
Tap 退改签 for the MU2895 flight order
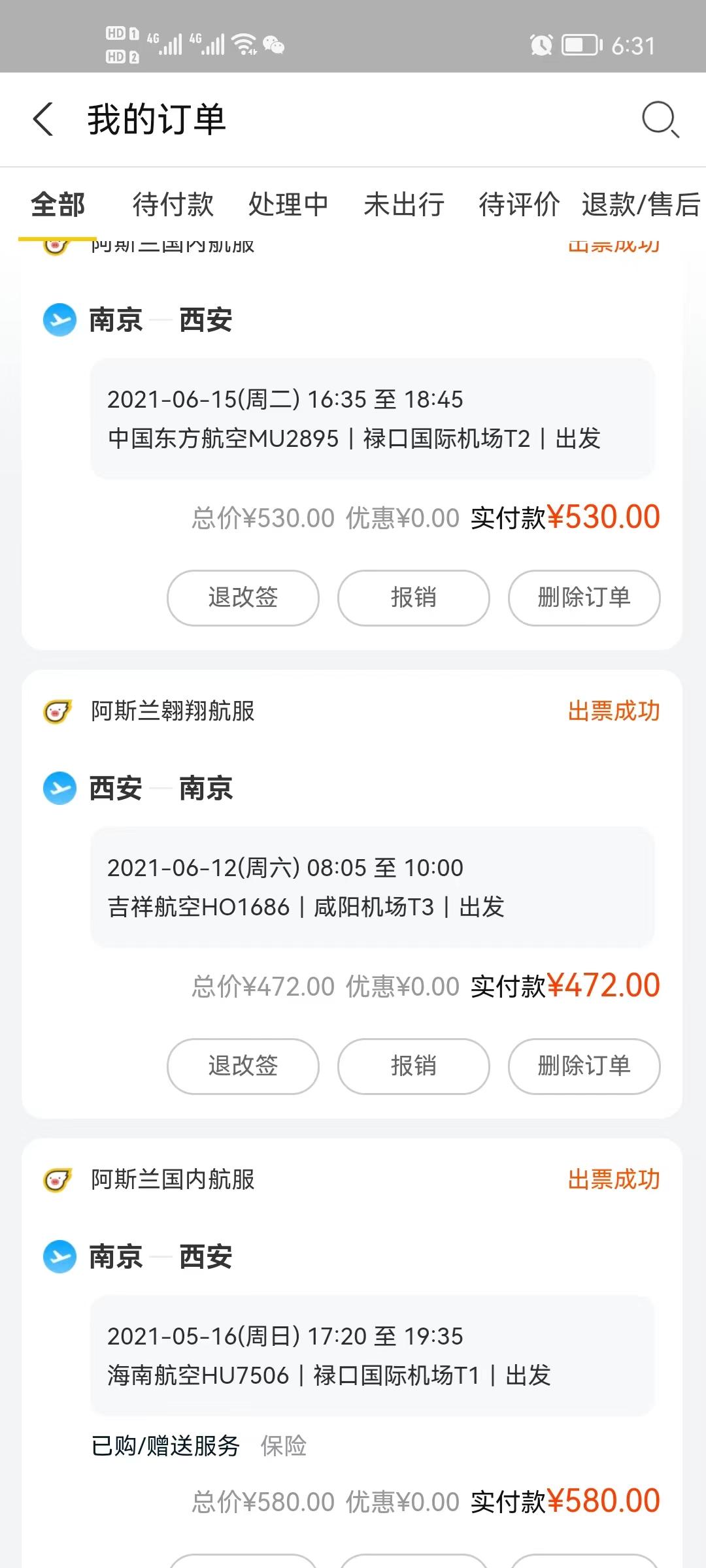[243, 598]
